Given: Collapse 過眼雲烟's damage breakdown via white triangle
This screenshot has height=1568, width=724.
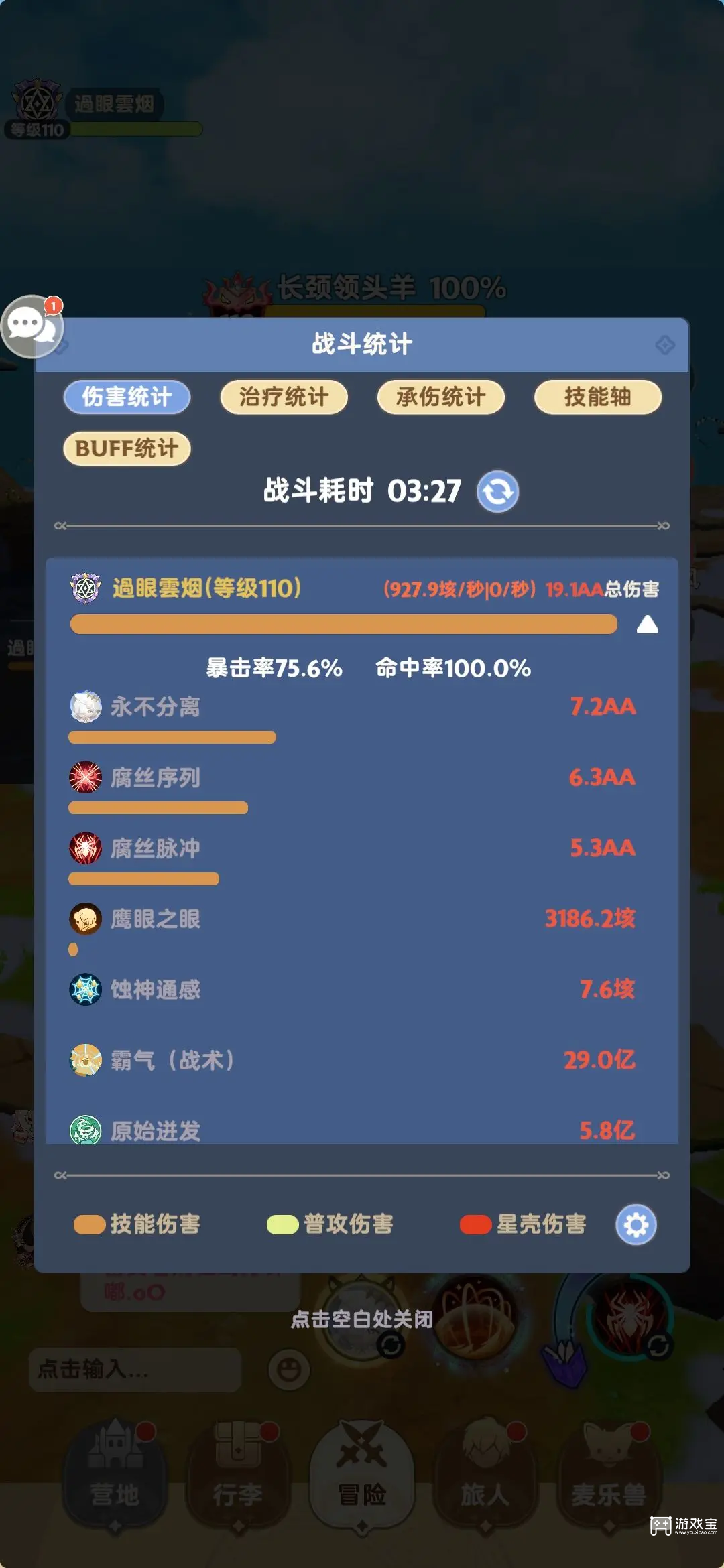Looking at the screenshot, I should [x=647, y=625].
